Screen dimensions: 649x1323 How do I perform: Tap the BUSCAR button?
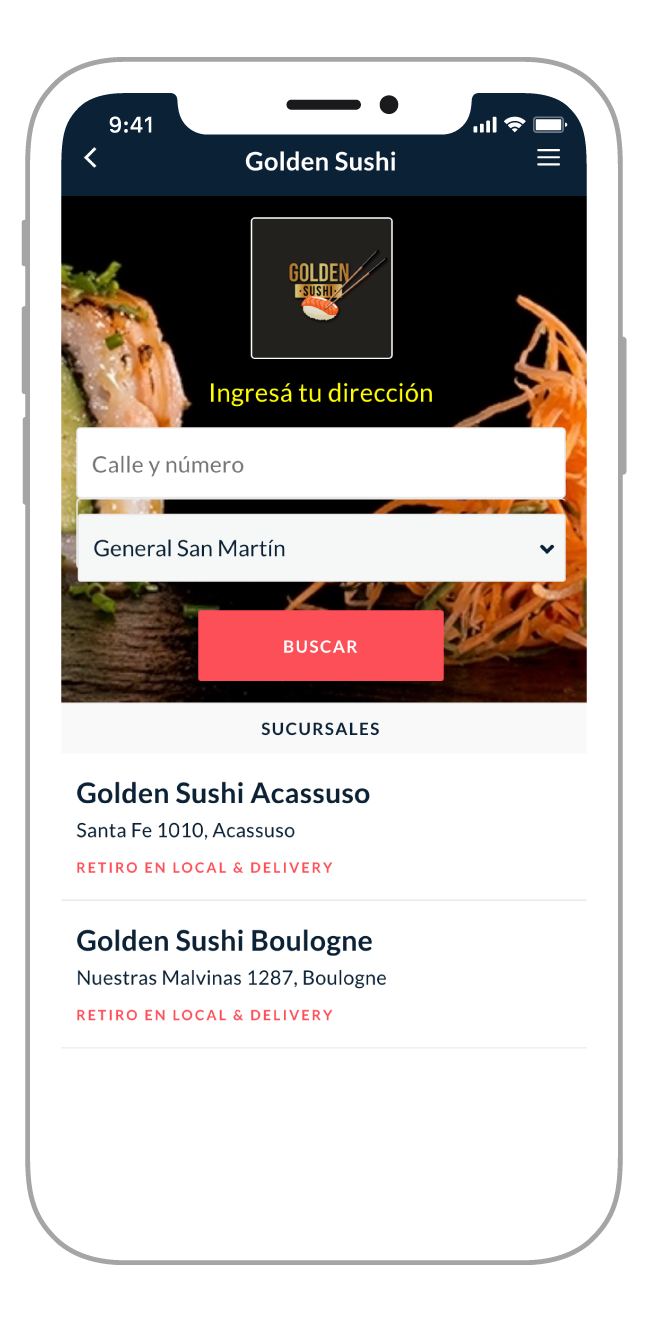point(321,646)
